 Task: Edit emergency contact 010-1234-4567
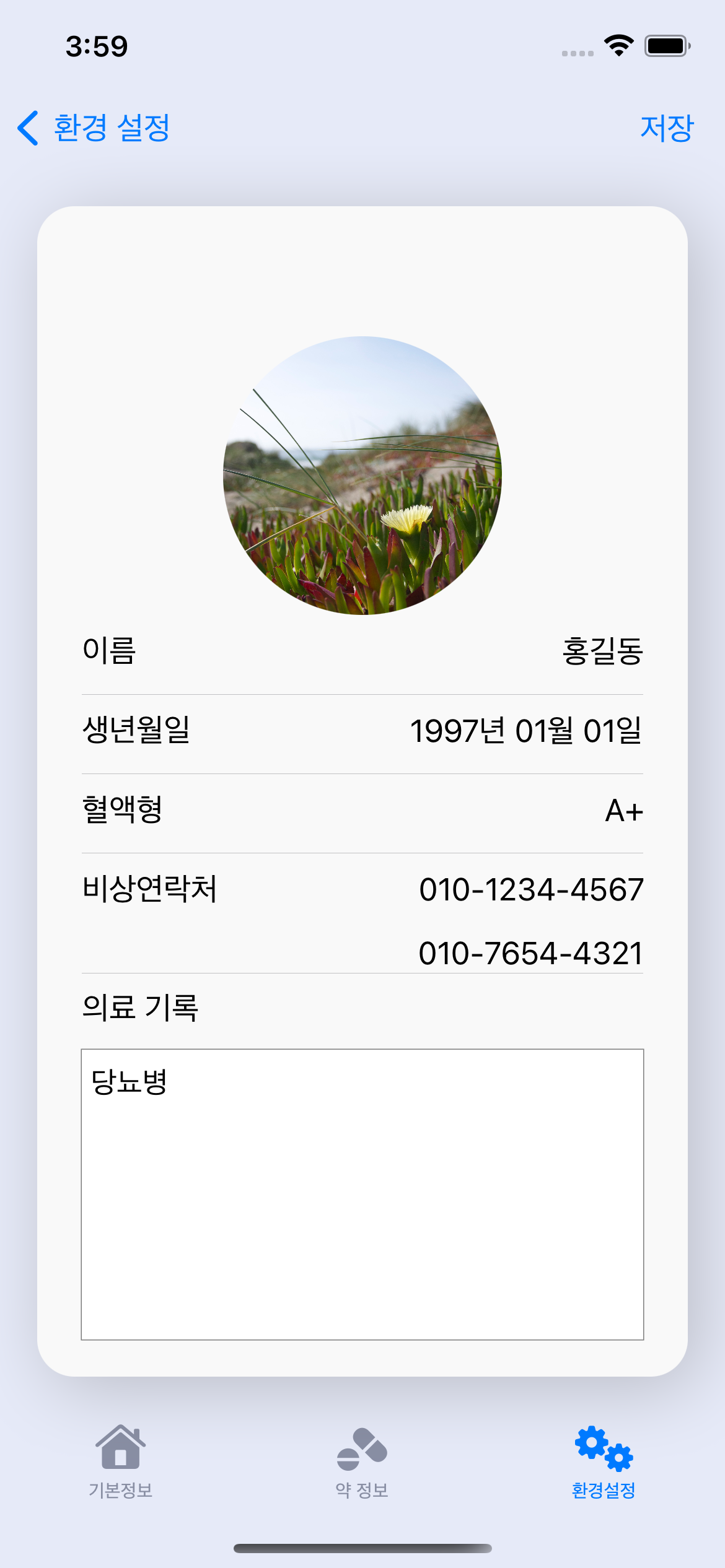531,889
